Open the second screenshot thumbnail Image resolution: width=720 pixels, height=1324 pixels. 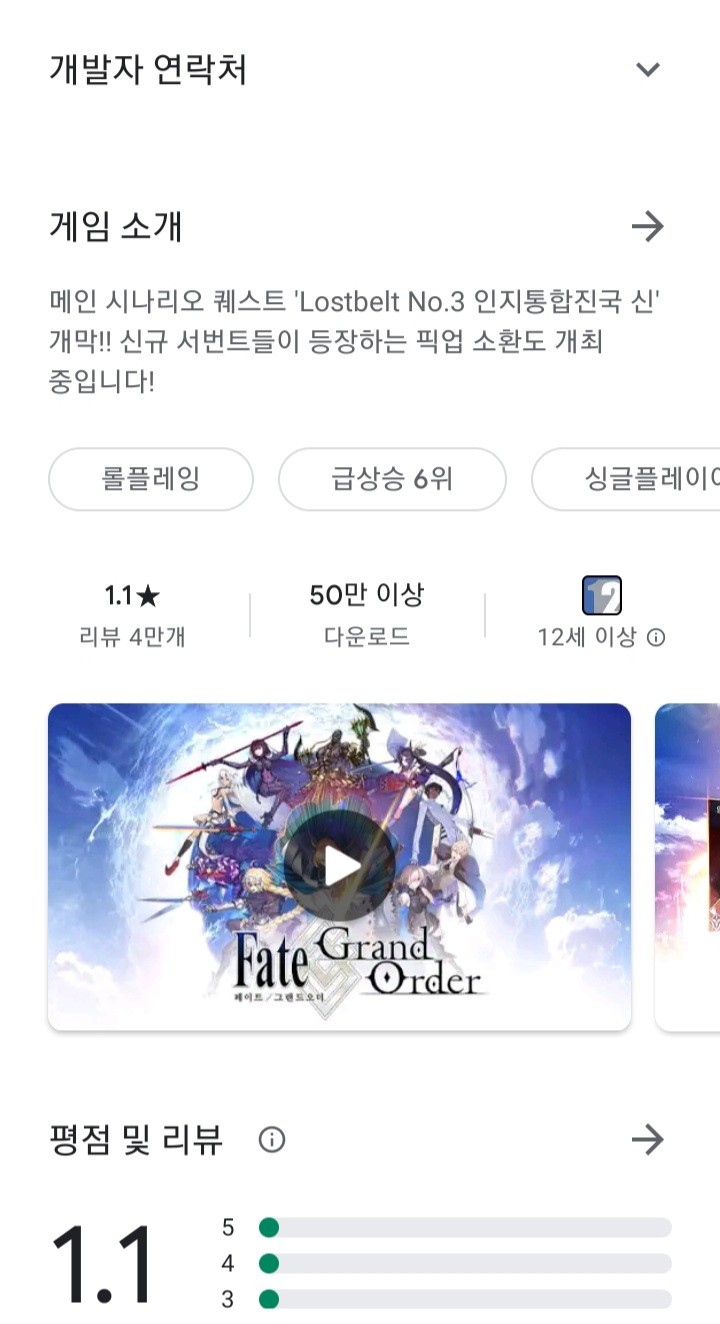[x=690, y=867]
